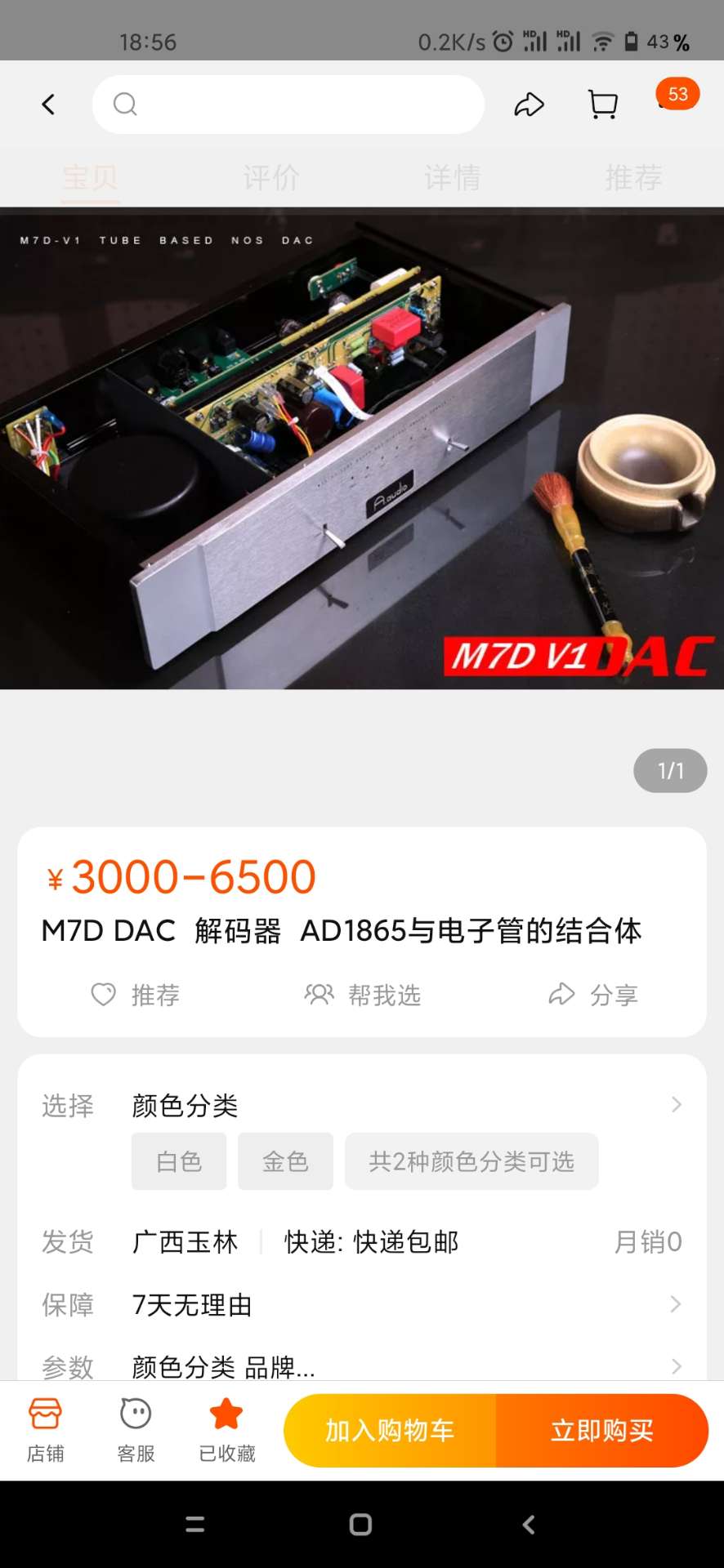
Task: Tap 立即购买 to buy now
Action: [602, 1430]
